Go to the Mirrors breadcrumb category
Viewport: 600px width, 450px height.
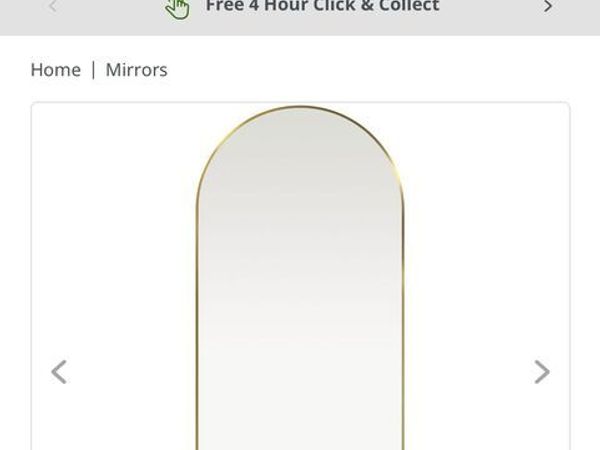136,70
